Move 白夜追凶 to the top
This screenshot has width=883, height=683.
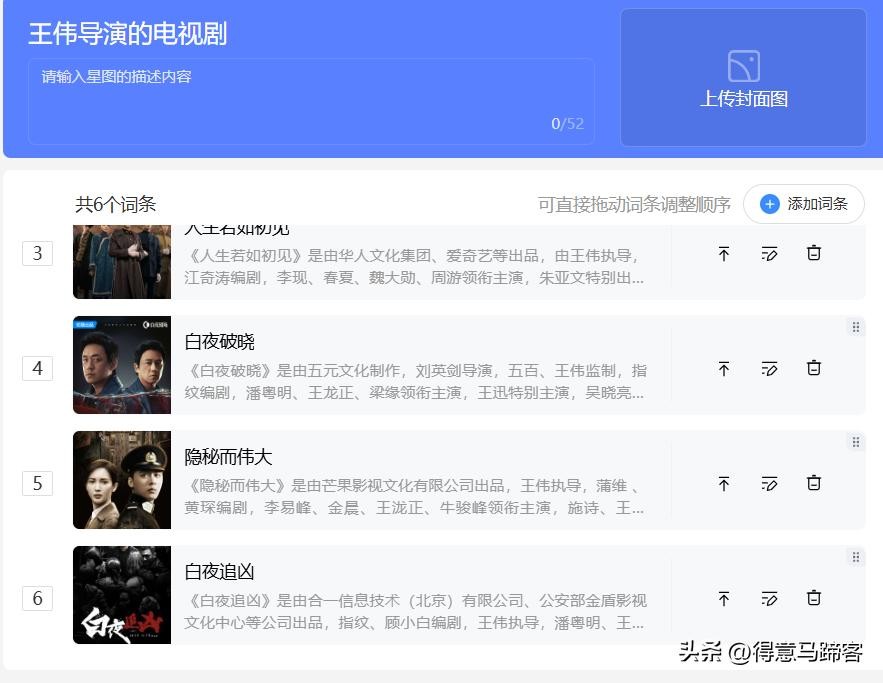pyautogui.click(x=724, y=599)
